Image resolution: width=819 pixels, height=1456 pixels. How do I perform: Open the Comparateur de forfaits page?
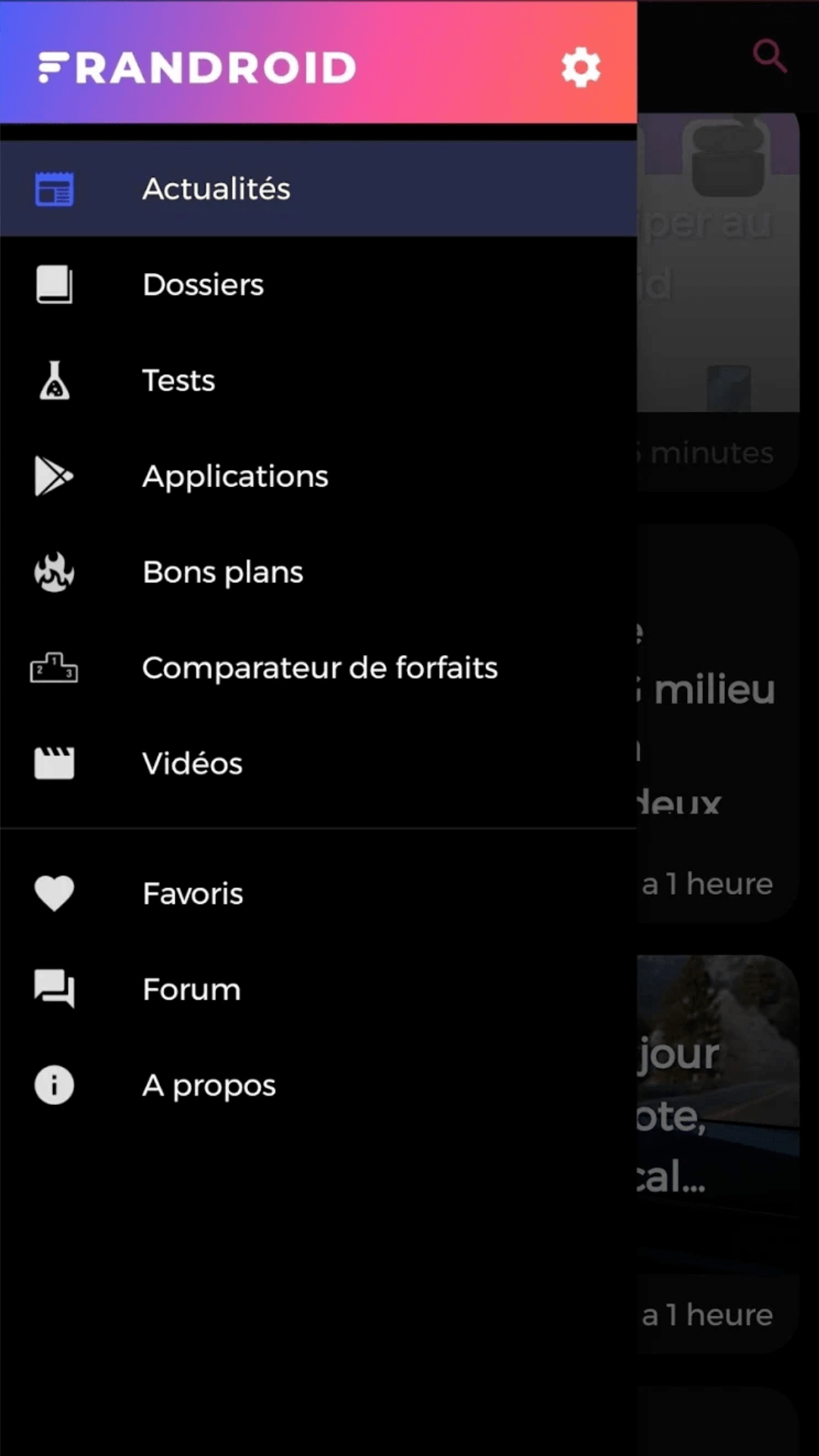[x=319, y=668]
